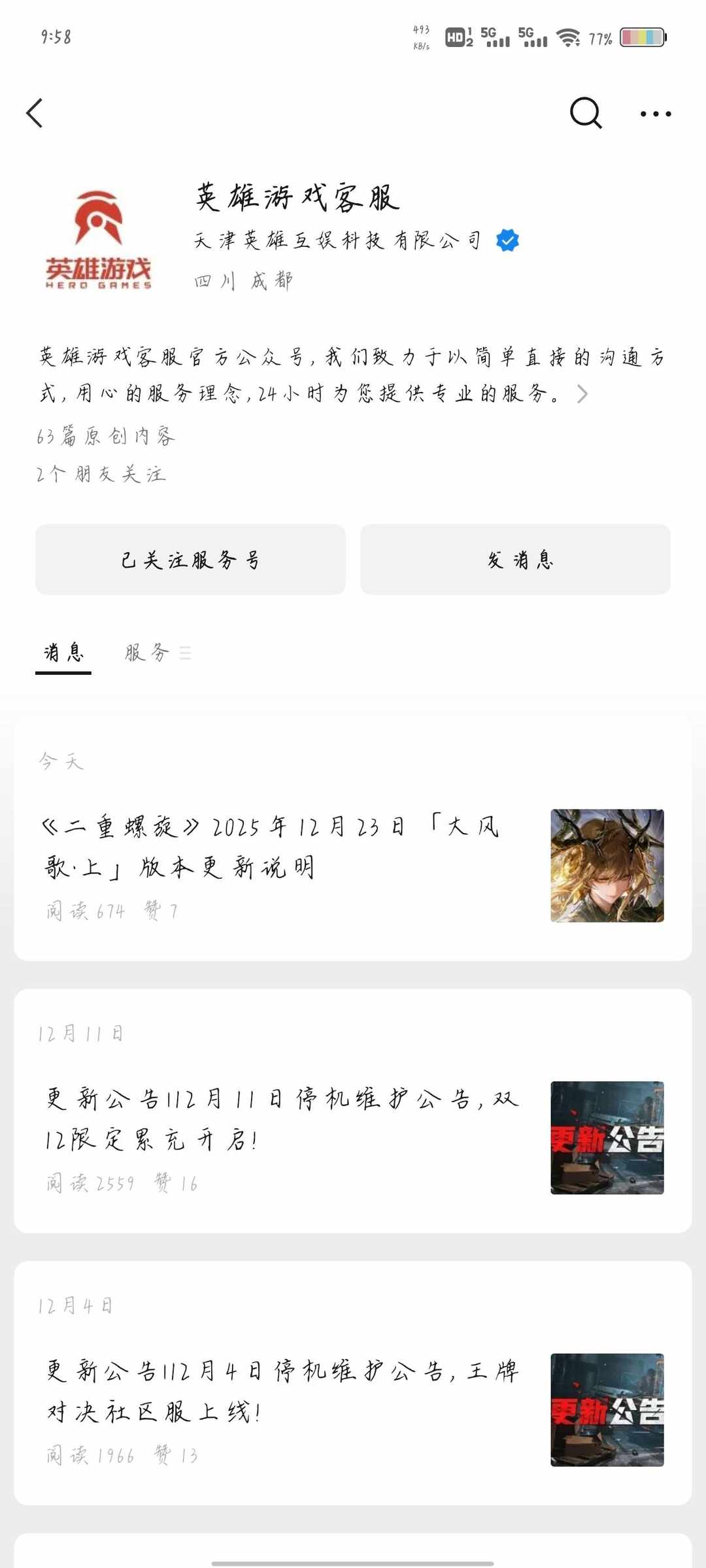Tap the 5G signal indicator
The height and width of the screenshot is (1568, 706).
494,36
